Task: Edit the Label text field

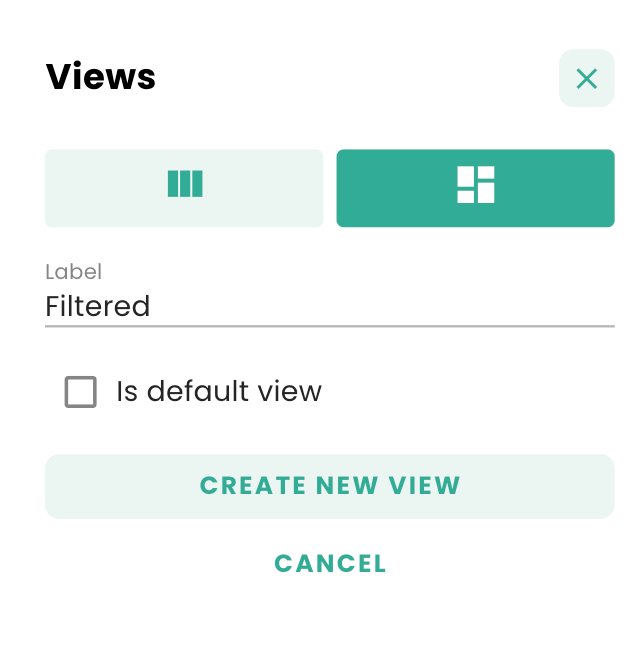Action: (329, 306)
